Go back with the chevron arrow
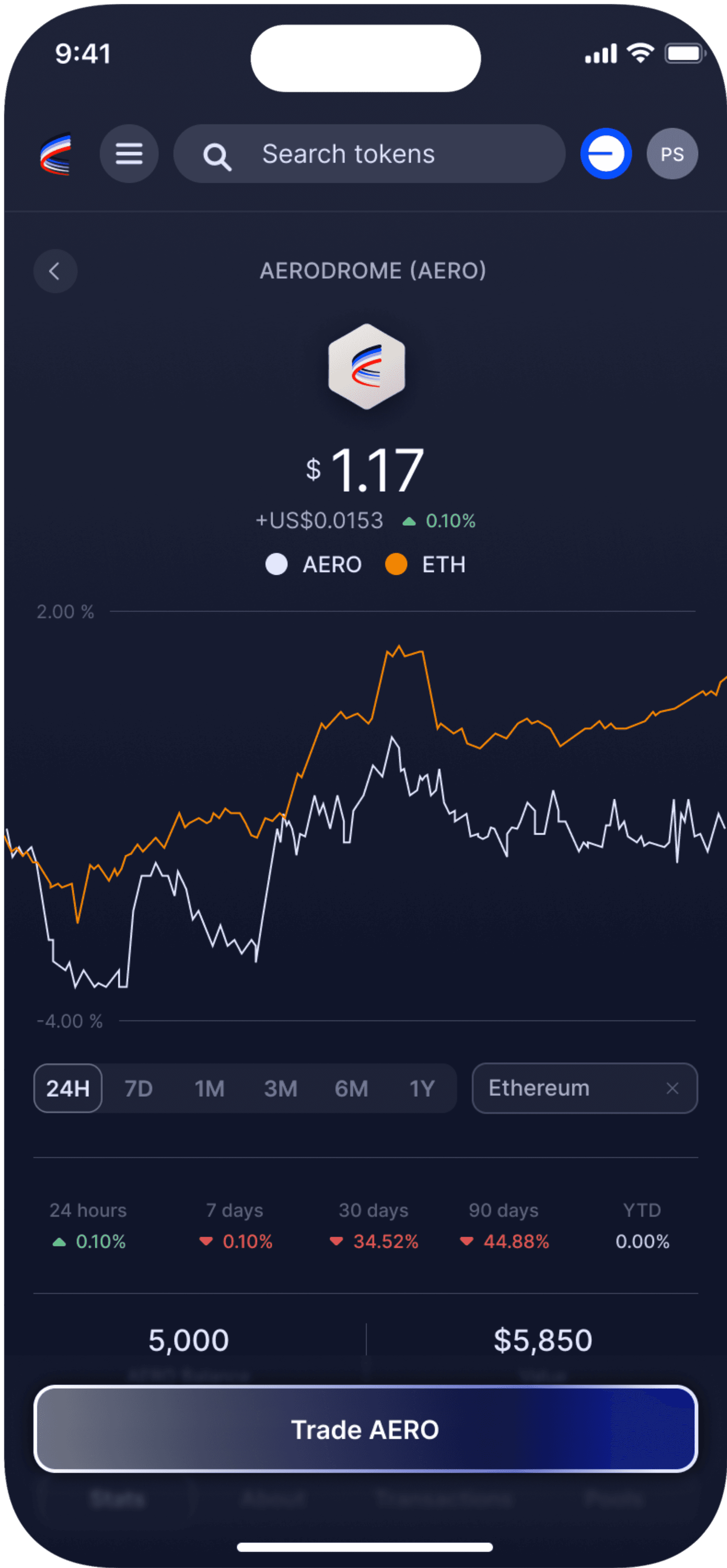The width and height of the screenshot is (727, 1568). pyautogui.click(x=56, y=271)
